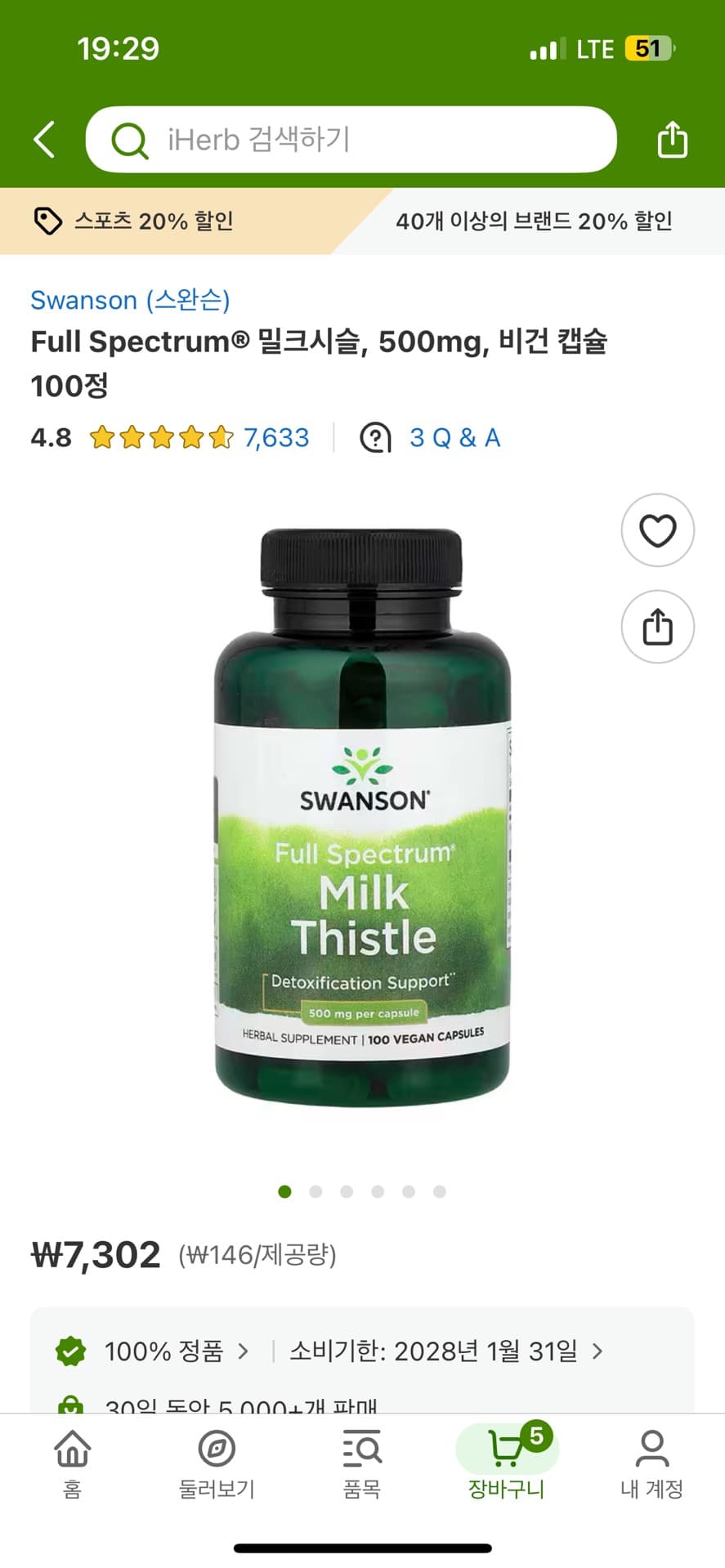Open the 7,633 ratings and reviews

(x=276, y=438)
